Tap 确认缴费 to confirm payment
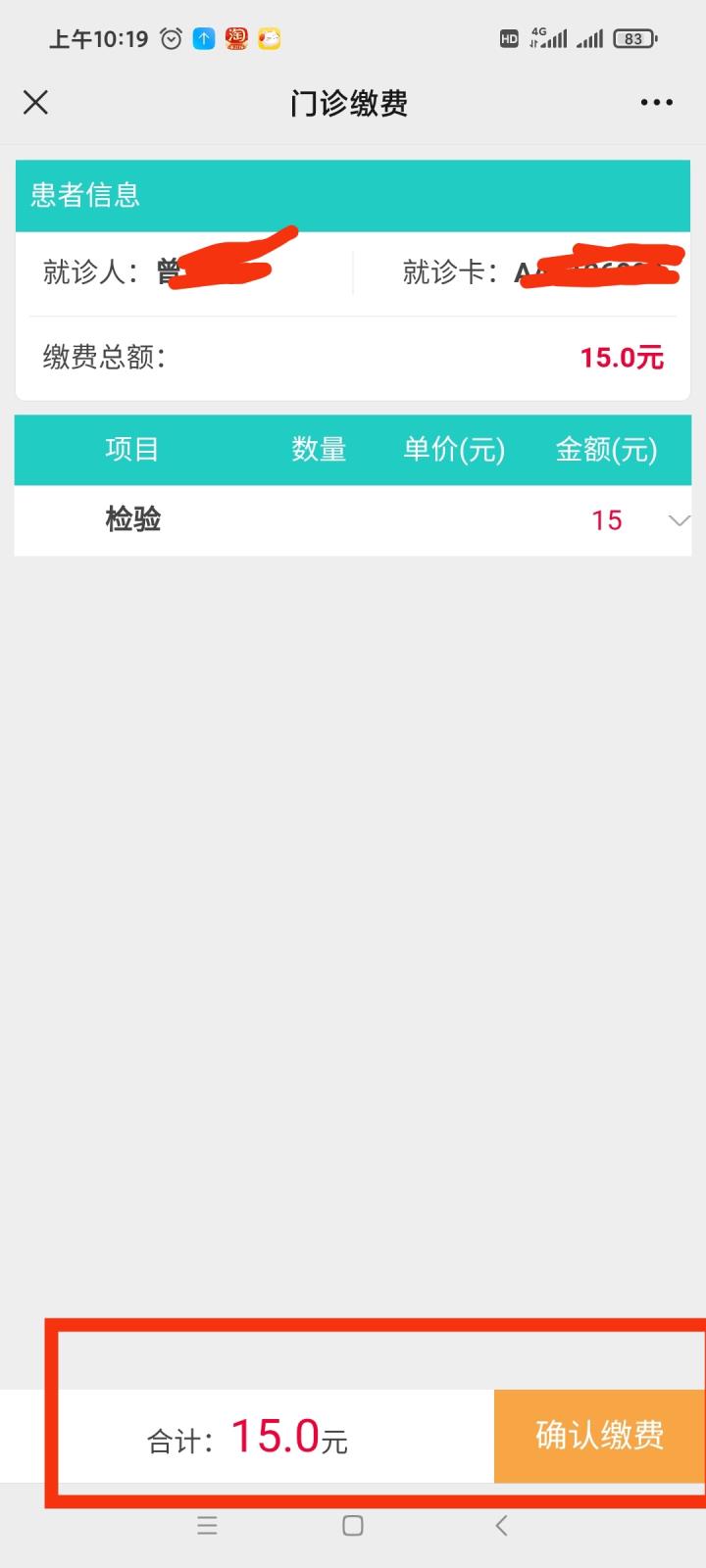The image size is (706, 1568). point(599,1436)
